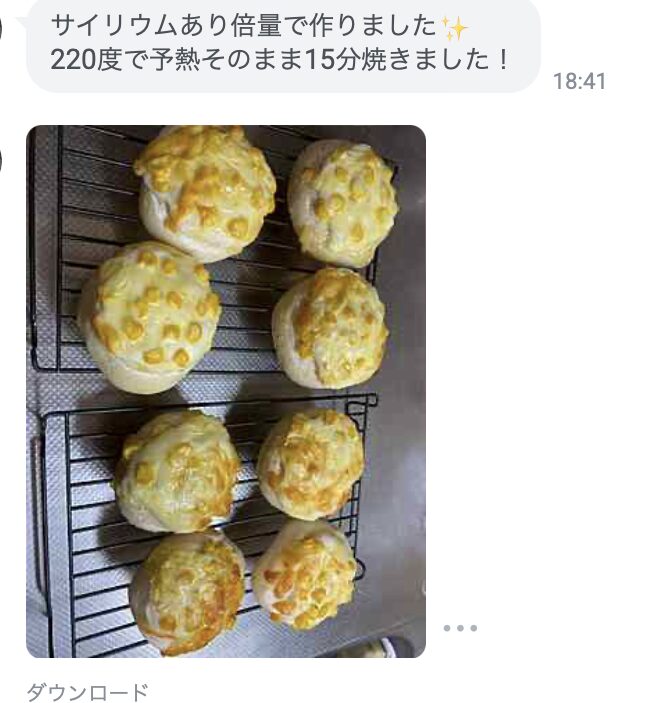Open the corn bread photo attachment
This screenshot has height=703, width=669.
[x=226, y=390]
